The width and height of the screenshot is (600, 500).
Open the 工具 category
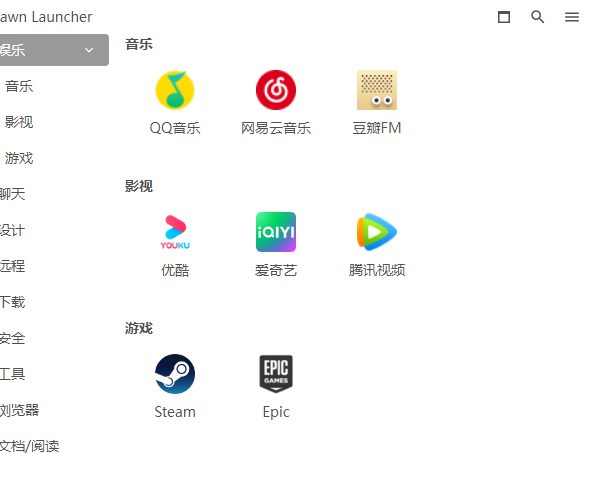[12, 374]
